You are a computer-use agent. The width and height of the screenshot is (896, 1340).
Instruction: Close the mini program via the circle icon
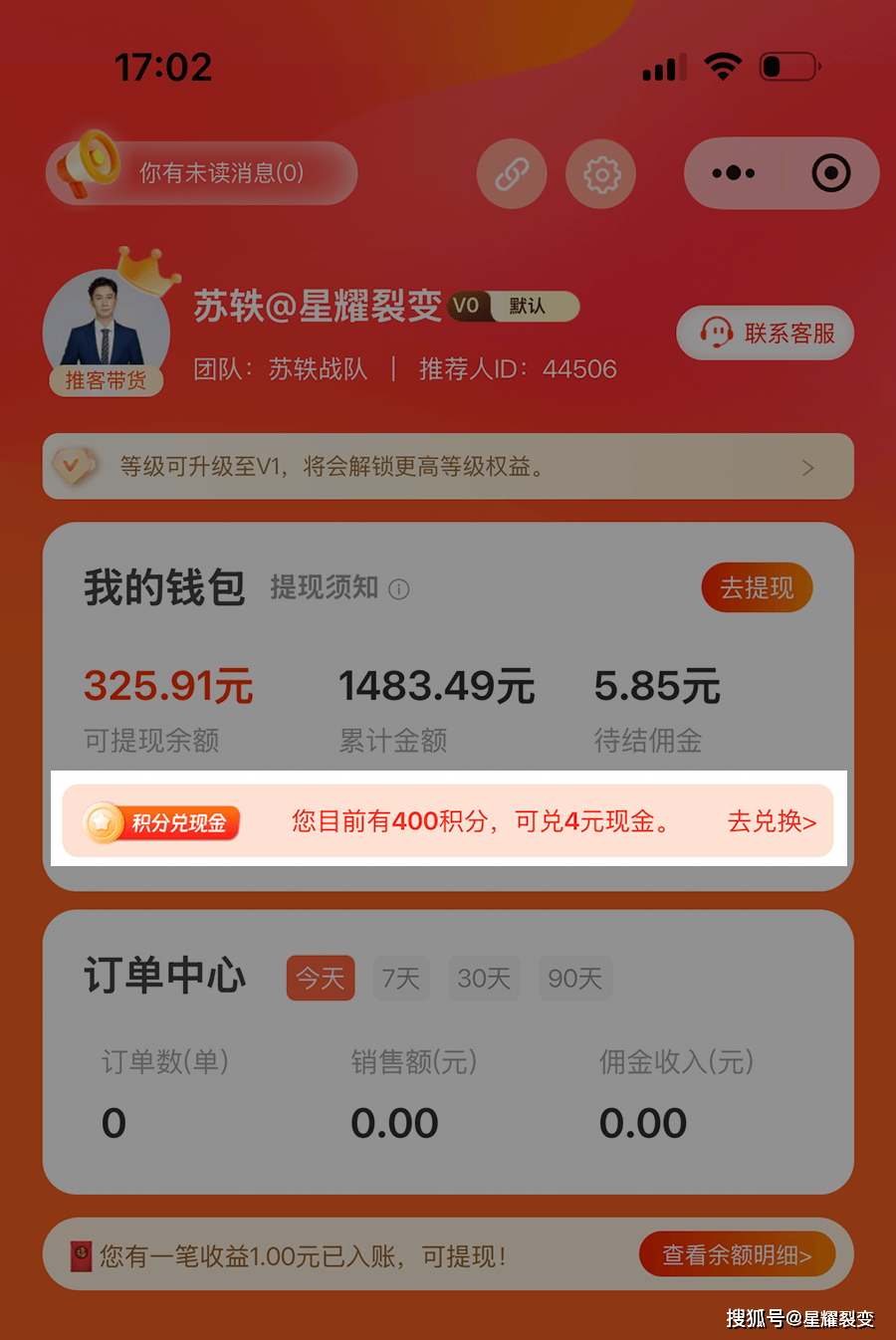click(x=830, y=173)
